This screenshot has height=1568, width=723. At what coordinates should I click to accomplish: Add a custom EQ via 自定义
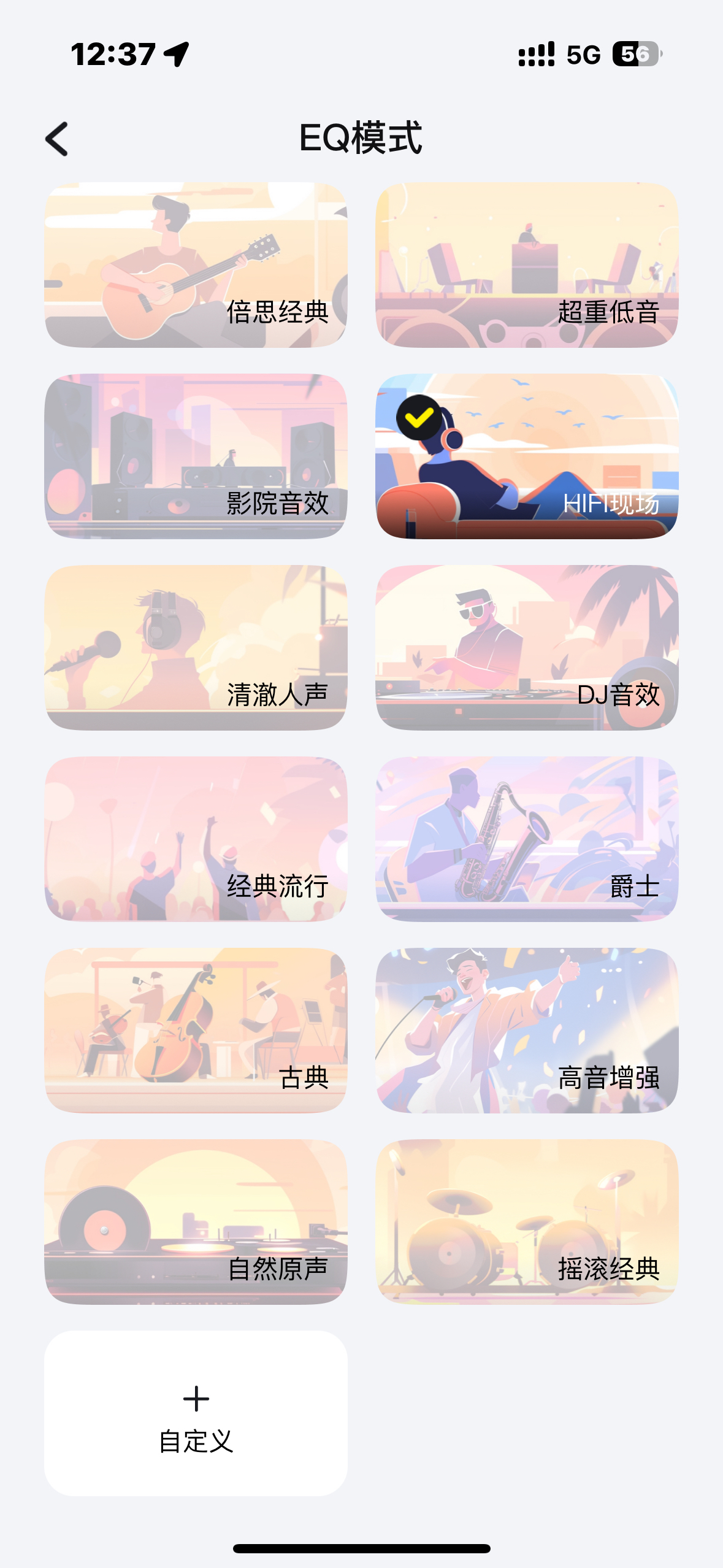196,1413
